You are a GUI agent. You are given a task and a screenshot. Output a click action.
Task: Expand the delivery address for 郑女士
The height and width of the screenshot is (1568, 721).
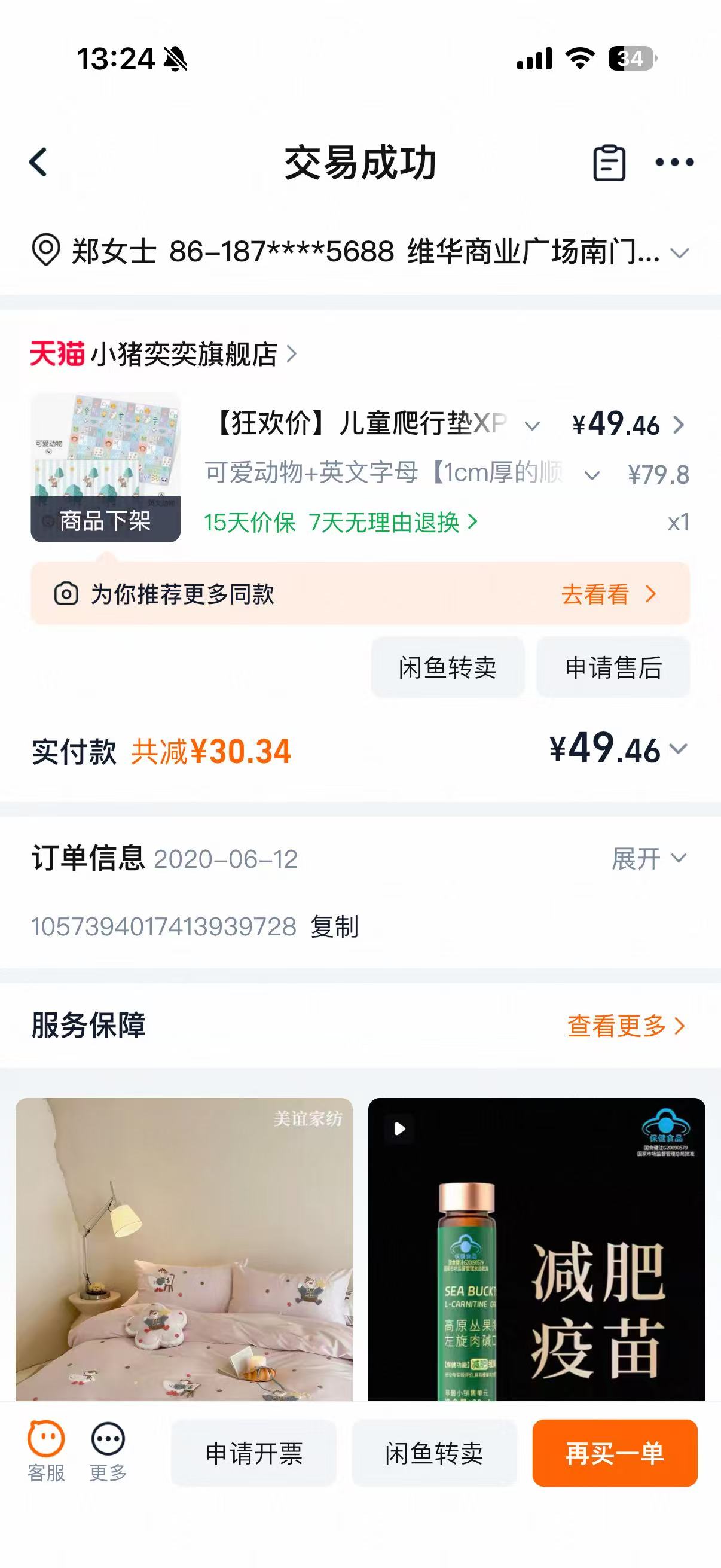[x=679, y=252]
